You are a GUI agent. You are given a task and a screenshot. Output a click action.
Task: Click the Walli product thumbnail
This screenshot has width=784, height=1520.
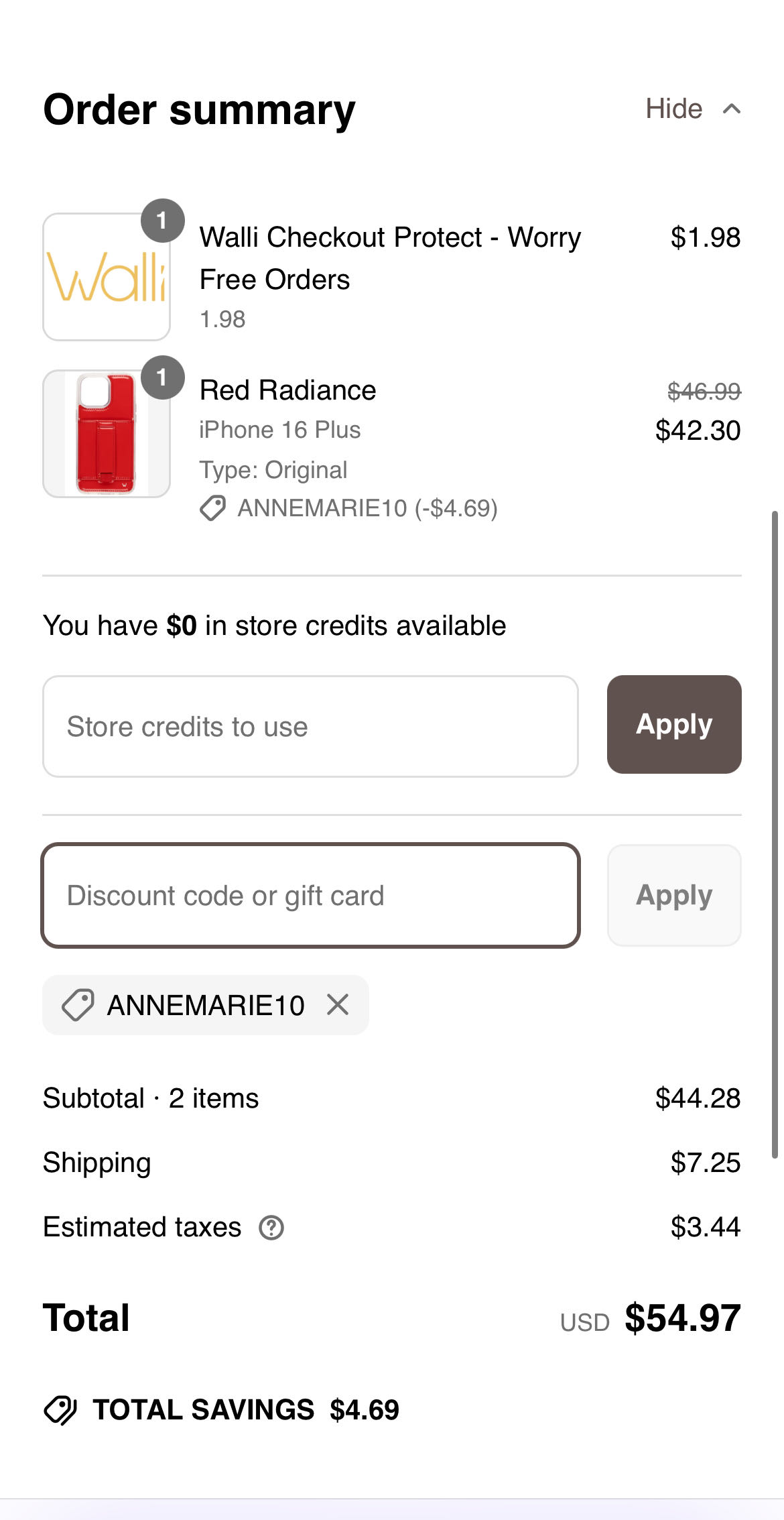[106, 275]
